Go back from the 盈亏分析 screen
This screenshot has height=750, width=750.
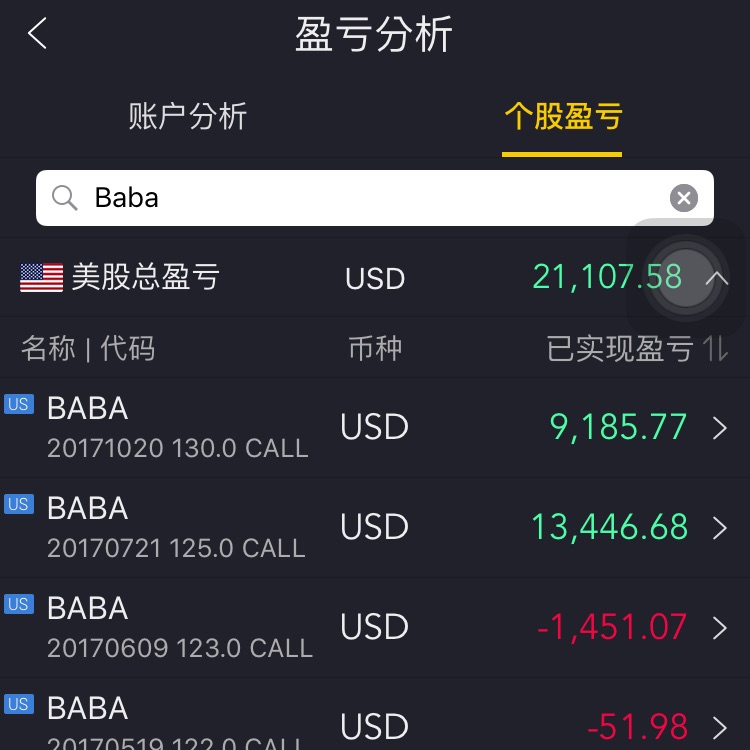point(38,34)
